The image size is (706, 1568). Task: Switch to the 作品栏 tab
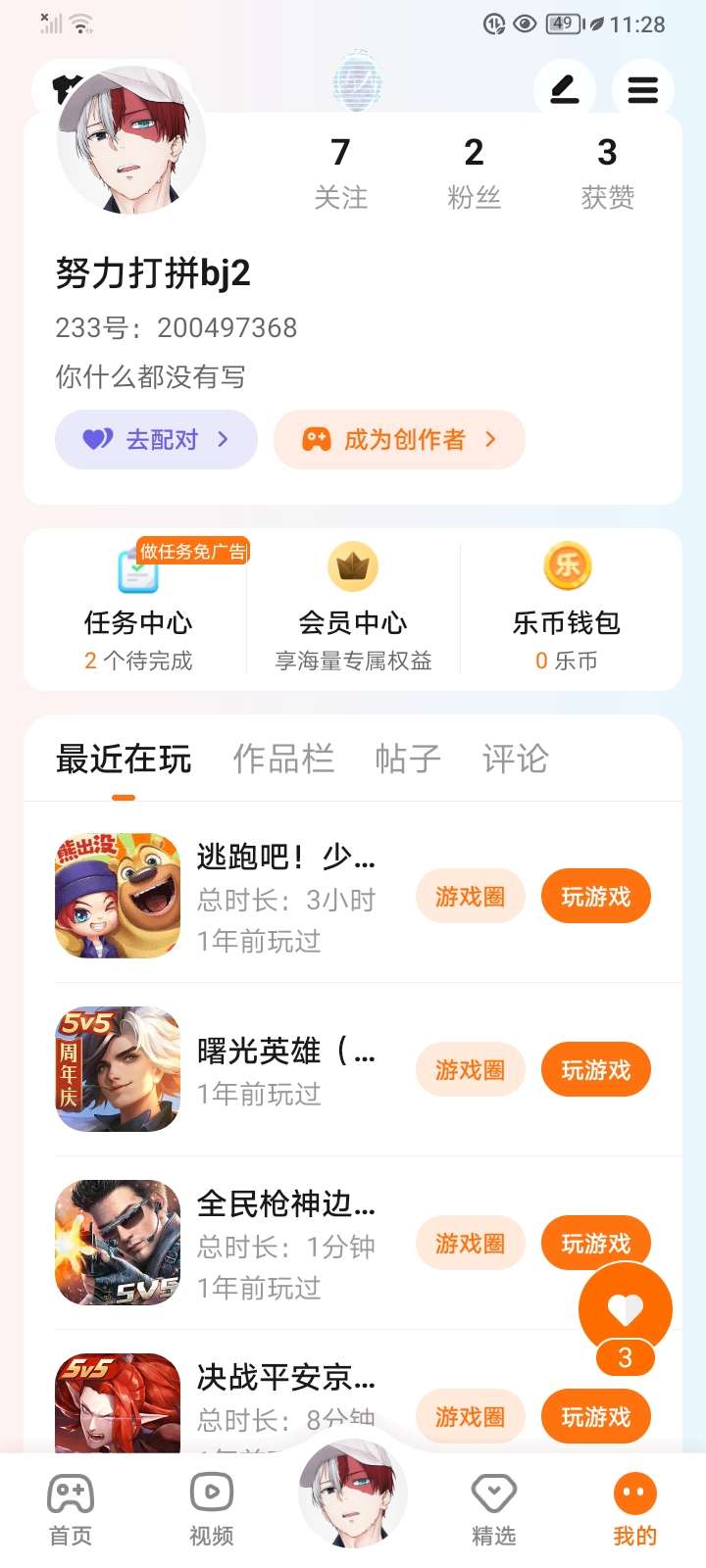283,759
